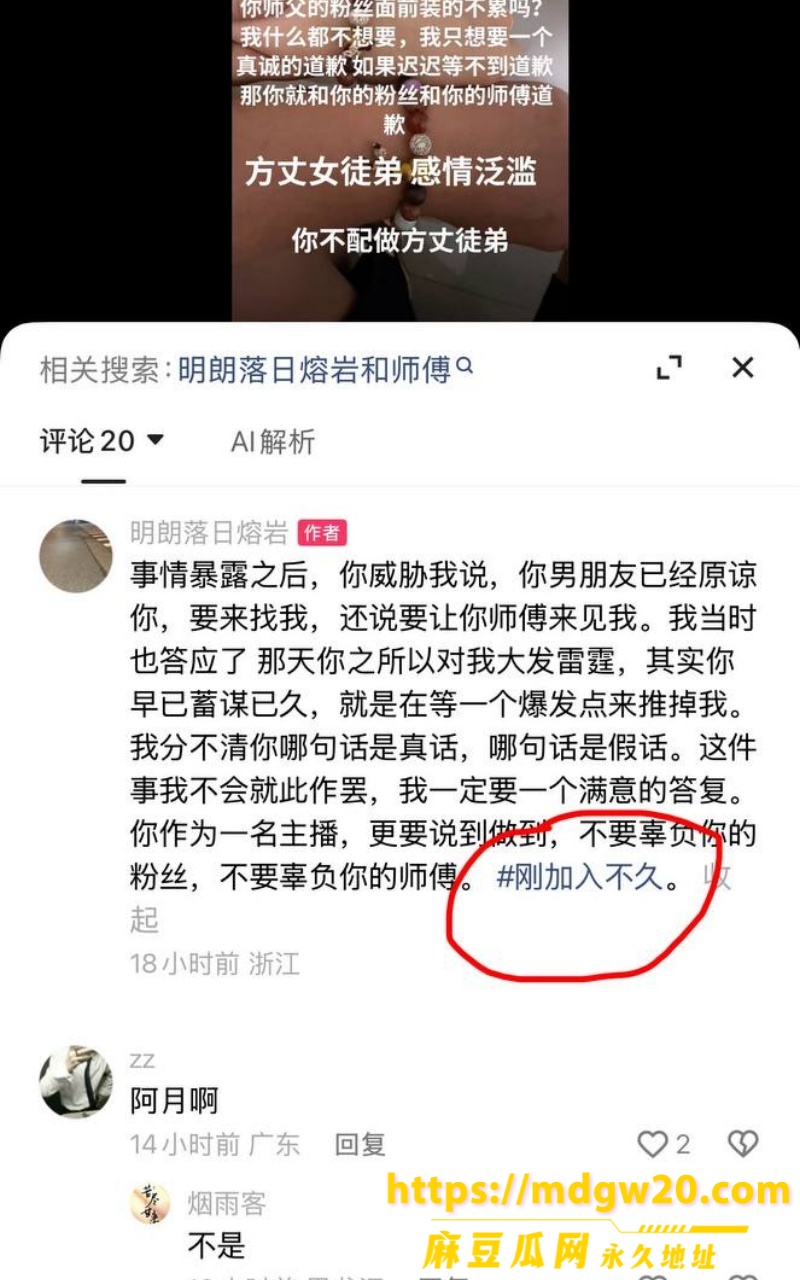Like zz's comment 阿月啊
Image resolution: width=800 pixels, height=1280 pixels.
pyautogui.click(x=665, y=1144)
